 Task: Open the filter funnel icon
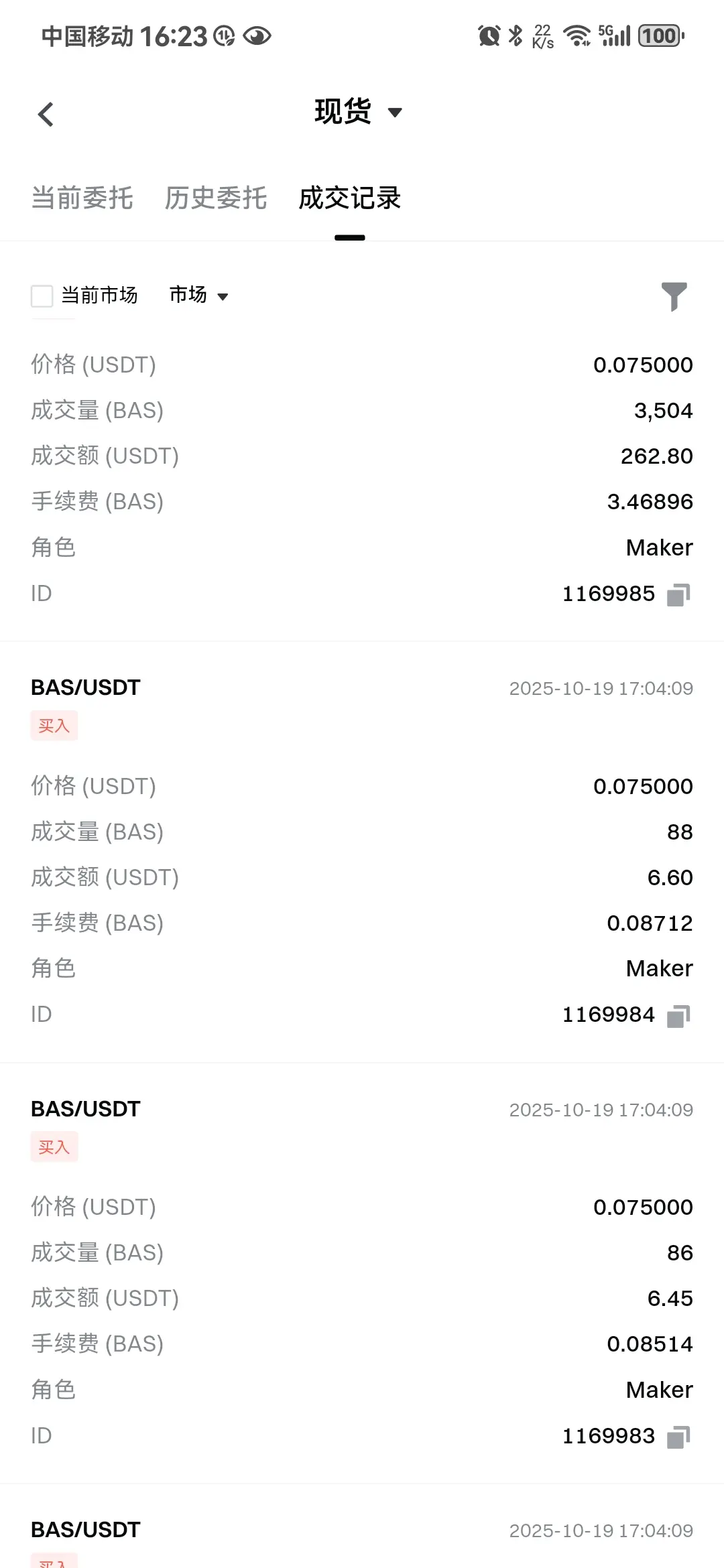pyautogui.click(x=674, y=296)
